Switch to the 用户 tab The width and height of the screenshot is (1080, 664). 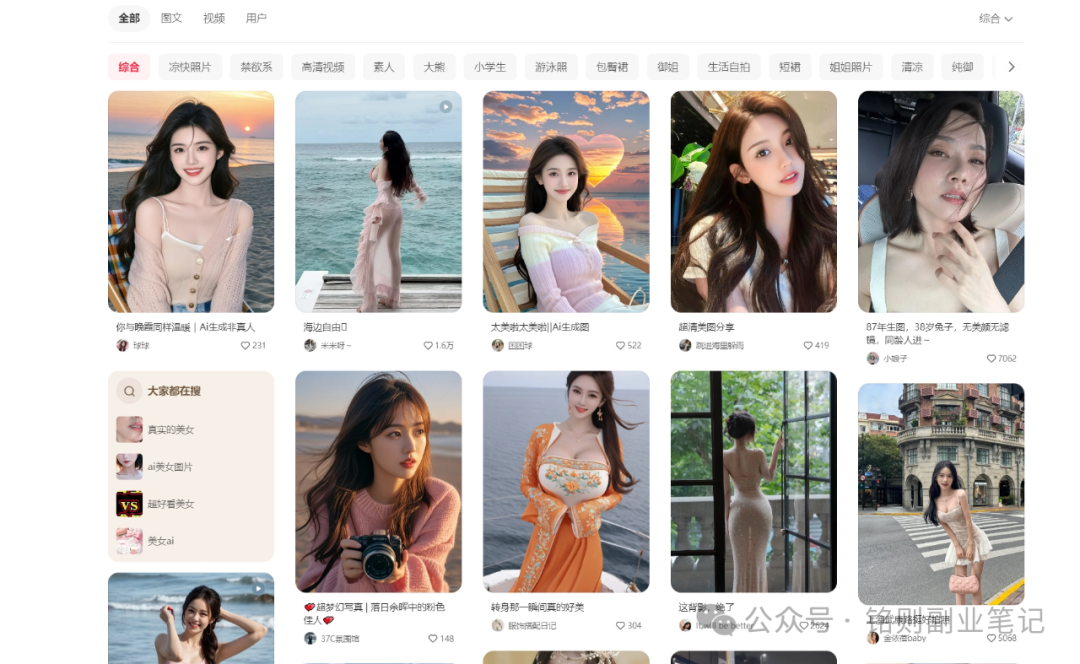[256, 18]
